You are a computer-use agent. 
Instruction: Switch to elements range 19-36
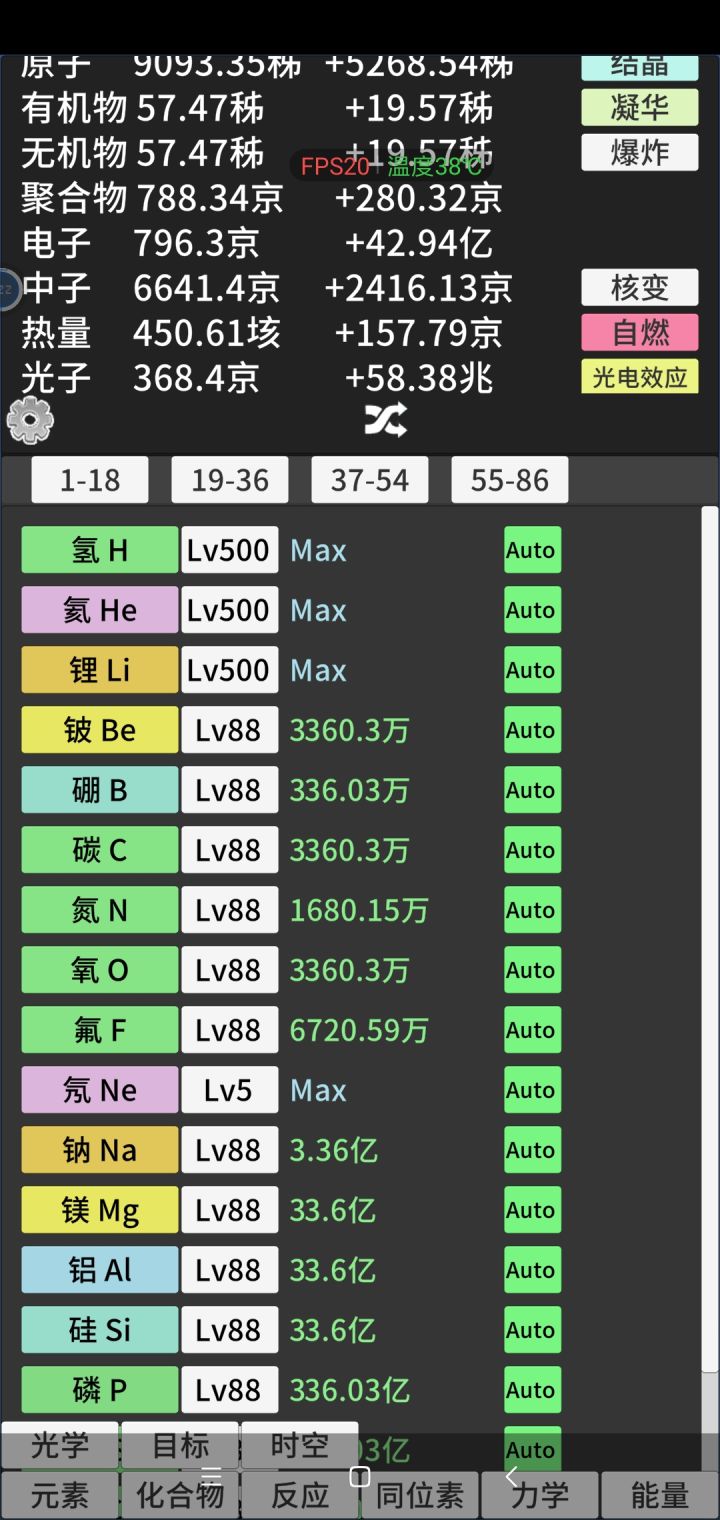coord(230,480)
